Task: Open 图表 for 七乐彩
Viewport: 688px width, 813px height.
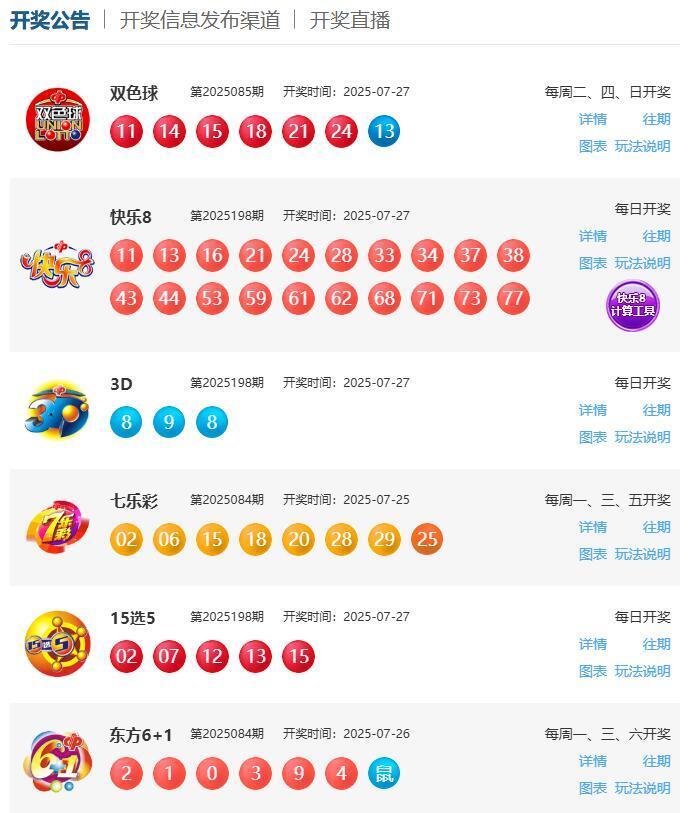Action: pos(592,554)
